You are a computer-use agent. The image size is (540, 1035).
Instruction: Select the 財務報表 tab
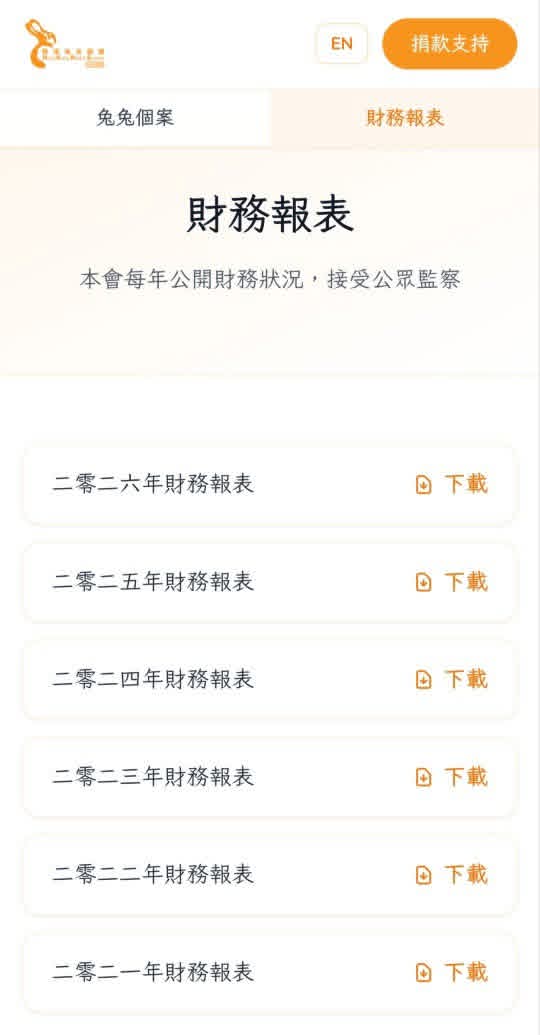click(405, 118)
